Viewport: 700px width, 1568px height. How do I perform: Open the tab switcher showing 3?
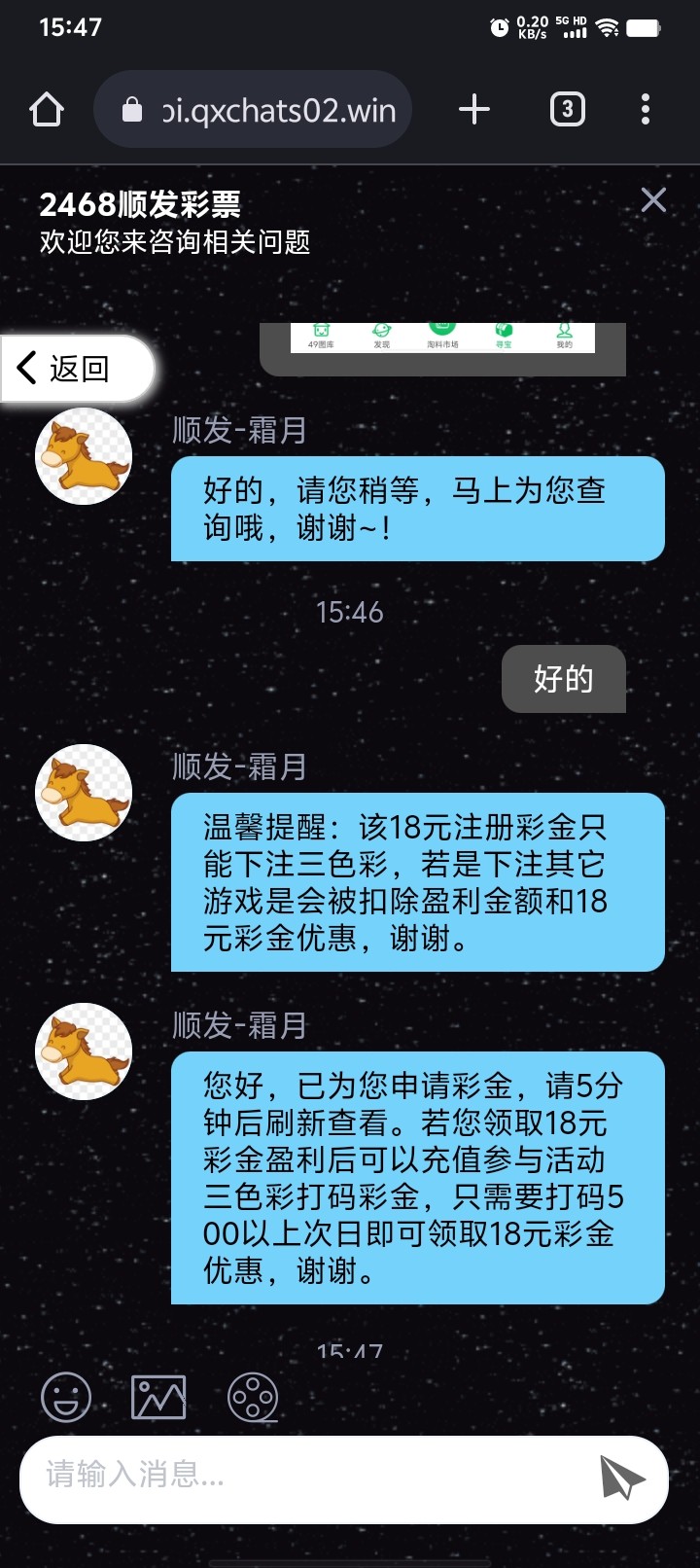(x=567, y=109)
